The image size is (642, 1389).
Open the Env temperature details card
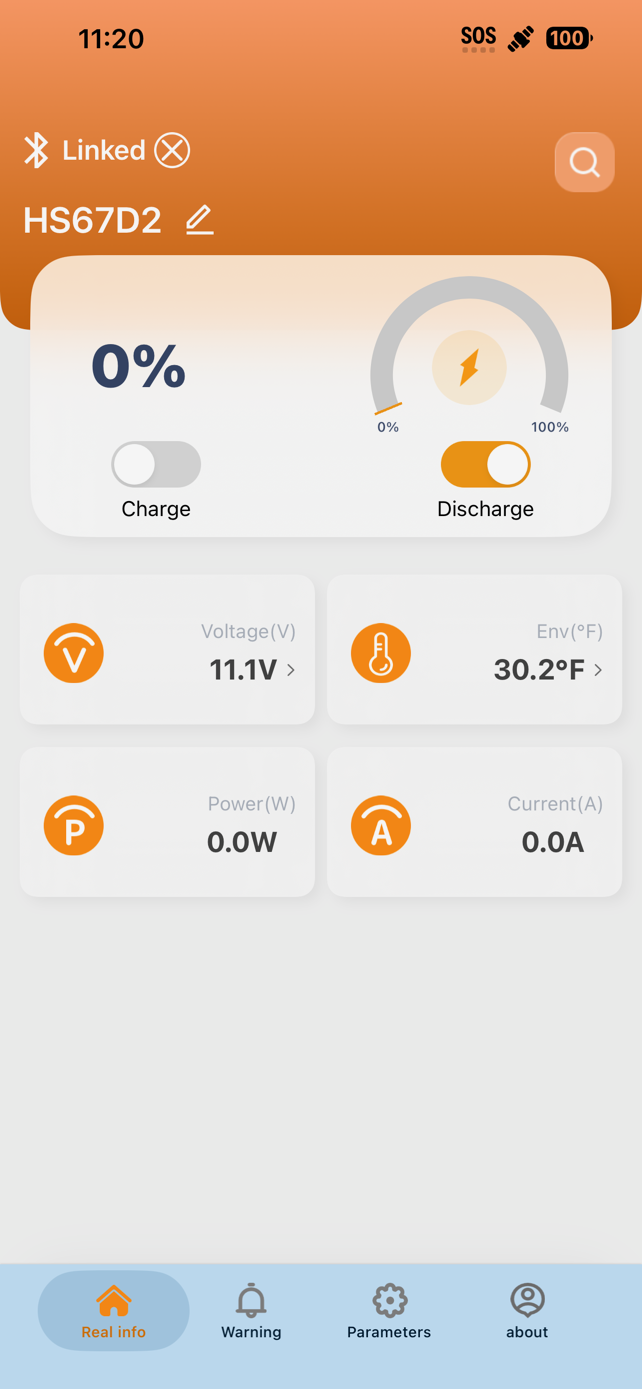474,650
